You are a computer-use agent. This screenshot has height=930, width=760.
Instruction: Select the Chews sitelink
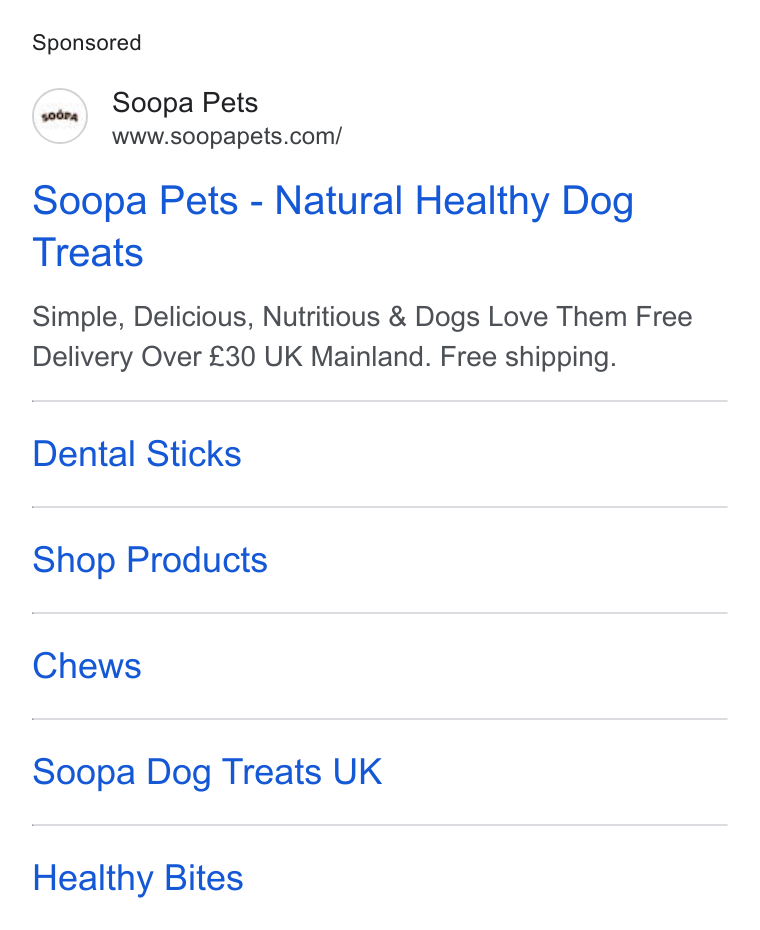87,665
